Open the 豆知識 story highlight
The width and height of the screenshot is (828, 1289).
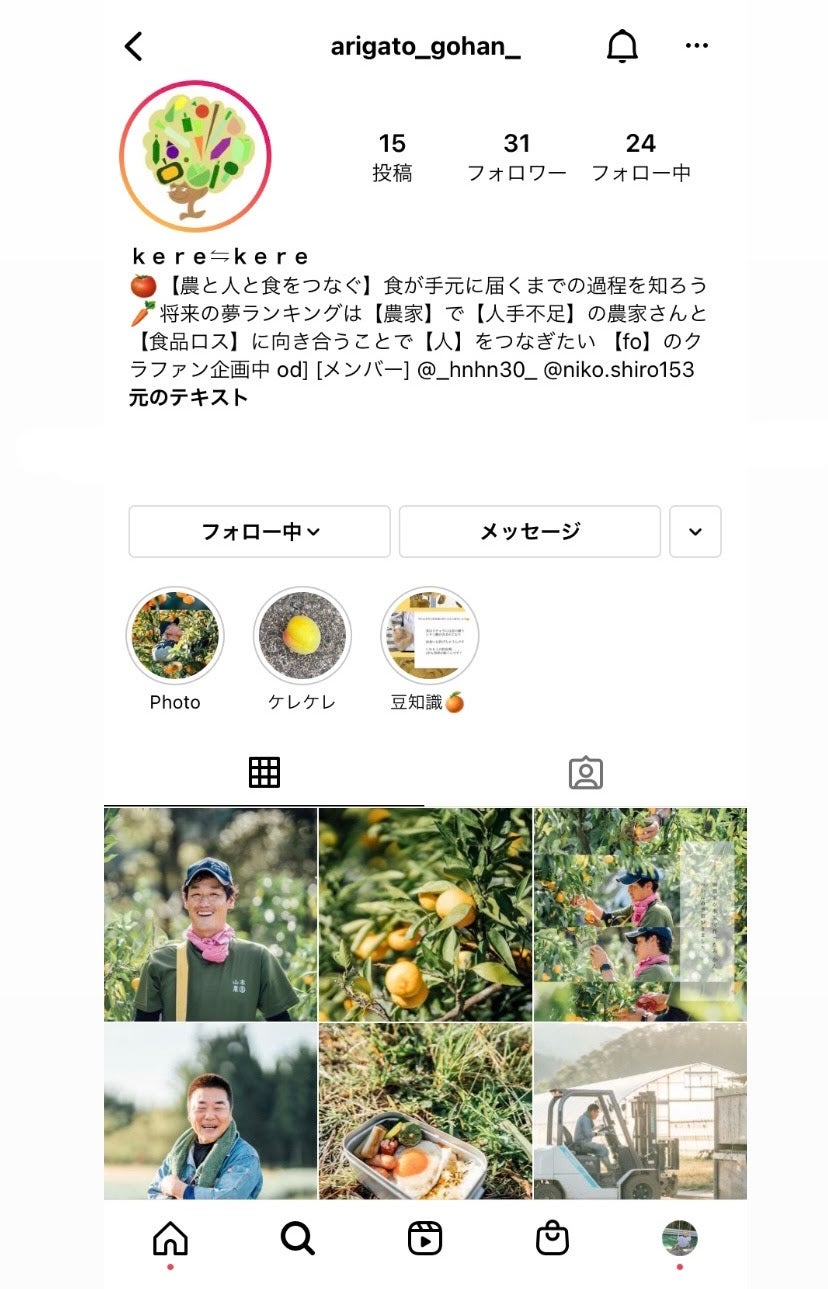[x=429, y=636]
